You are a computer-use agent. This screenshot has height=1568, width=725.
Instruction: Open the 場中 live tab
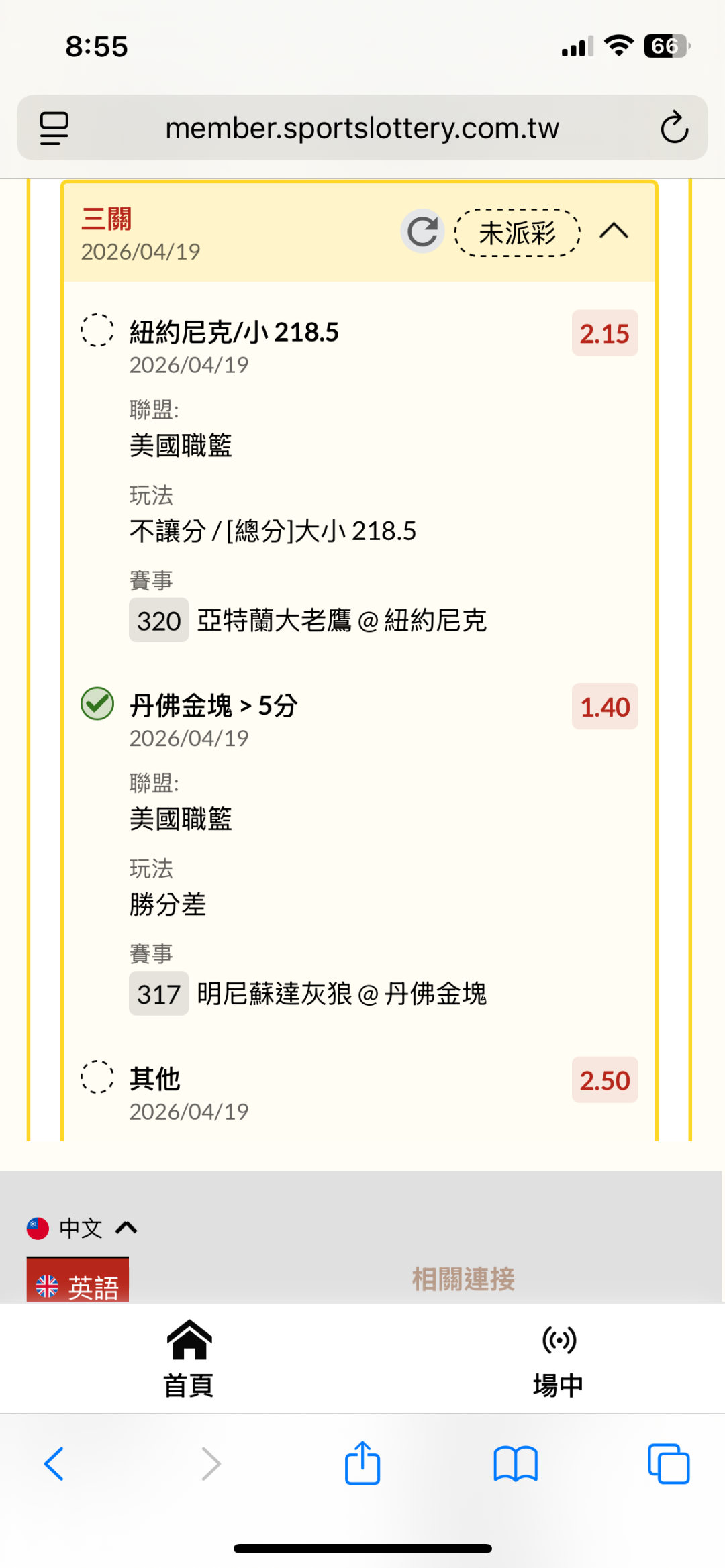click(558, 1358)
